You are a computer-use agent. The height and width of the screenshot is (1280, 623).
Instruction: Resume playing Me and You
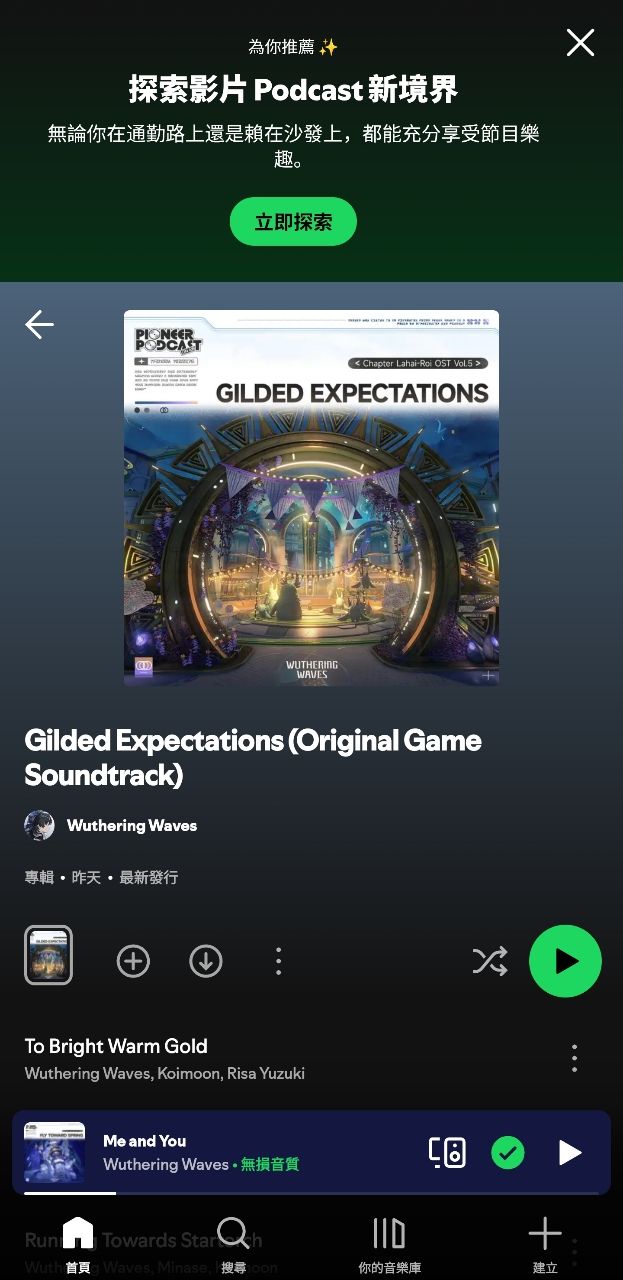[569, 1152]
